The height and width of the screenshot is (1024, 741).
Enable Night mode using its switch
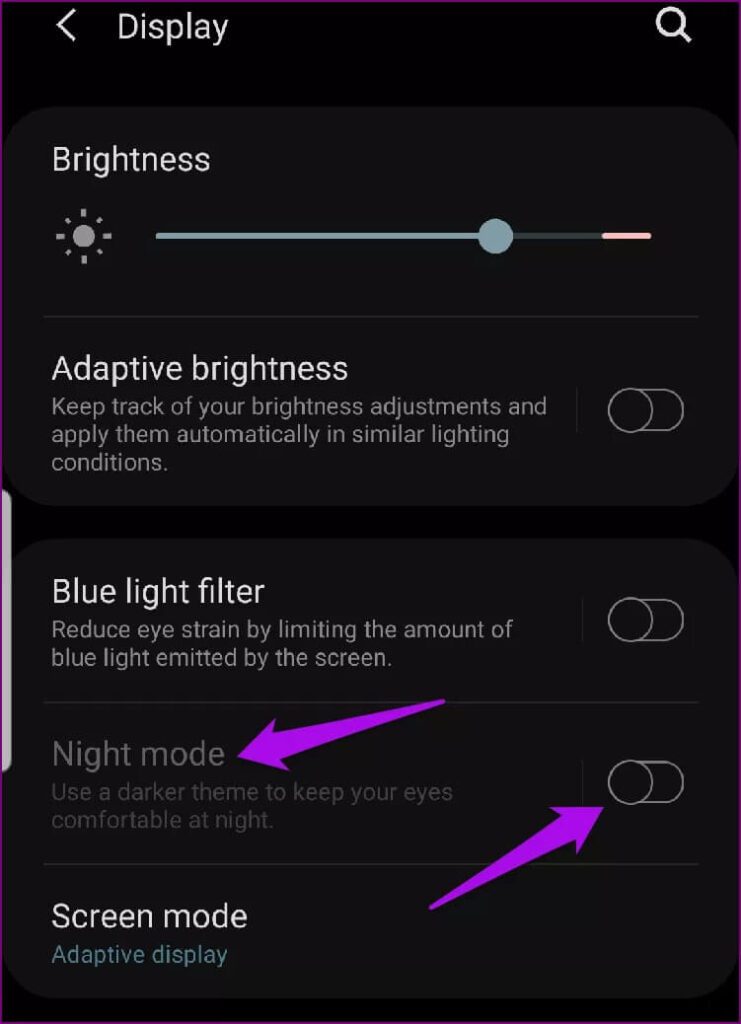(x=645, y=785)
